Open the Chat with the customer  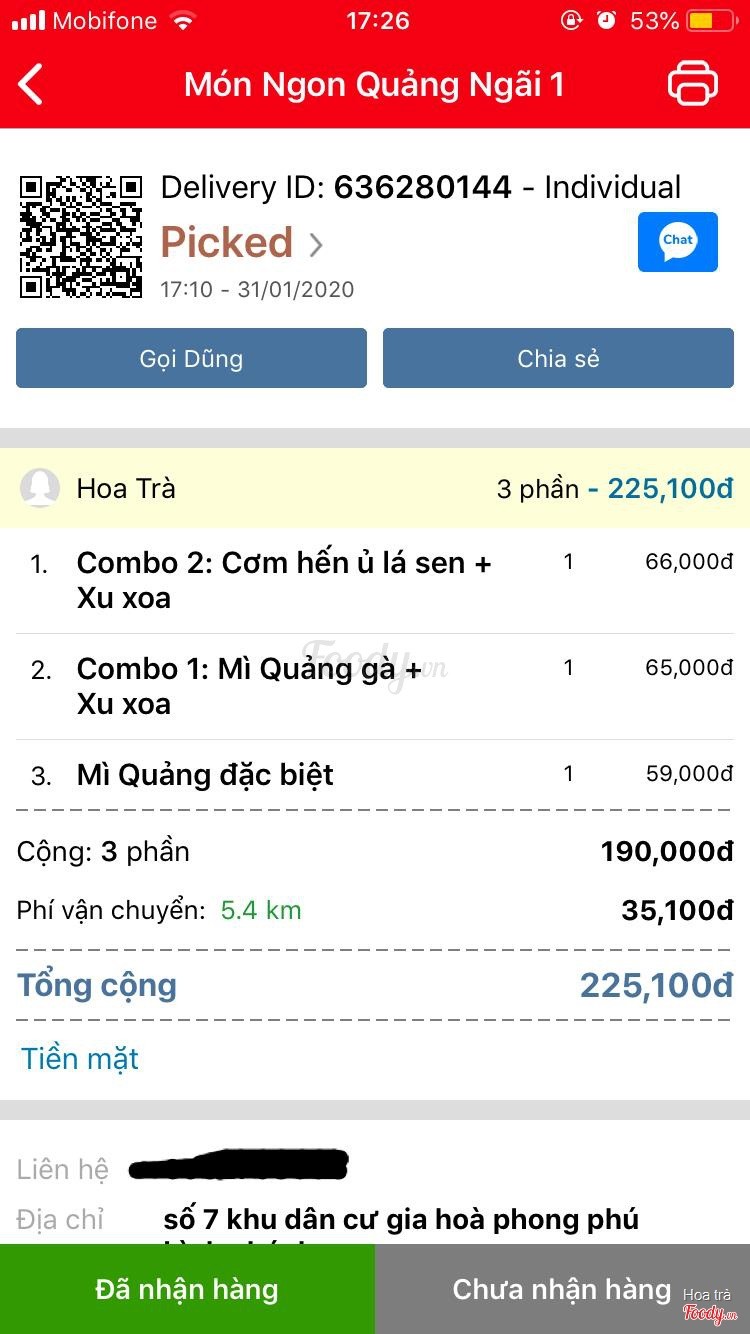pyautogui.click(x=677, y=242)
